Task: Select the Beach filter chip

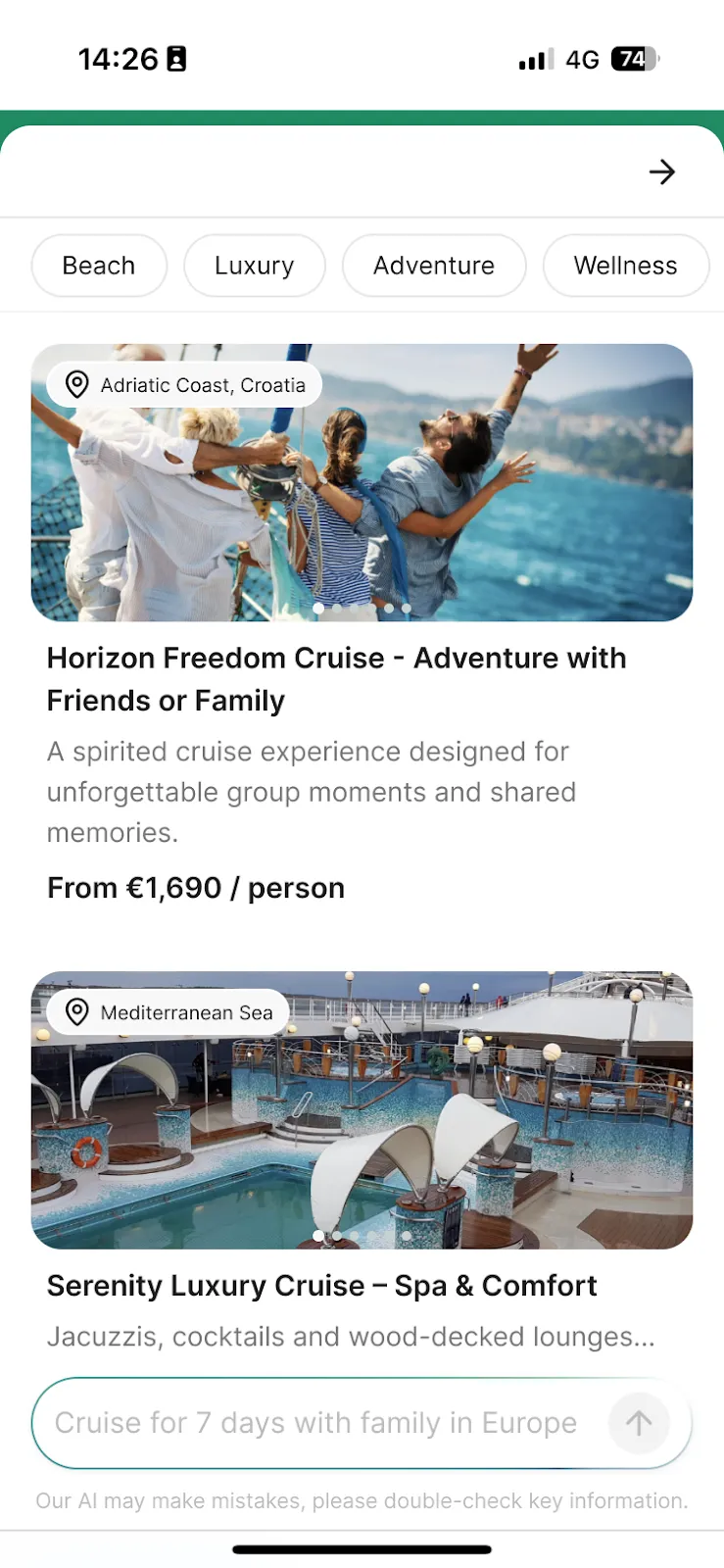Action: point(99,266)
